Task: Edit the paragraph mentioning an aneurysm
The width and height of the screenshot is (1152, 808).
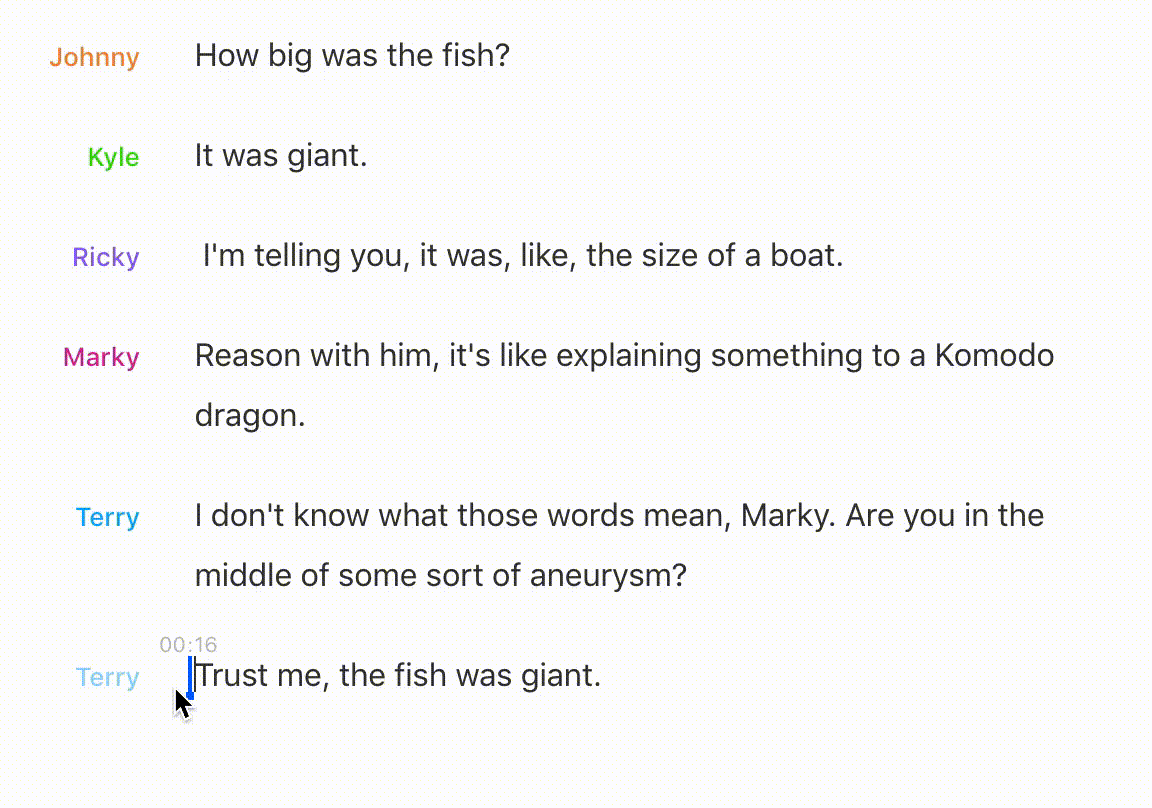Action: (618, 516)
